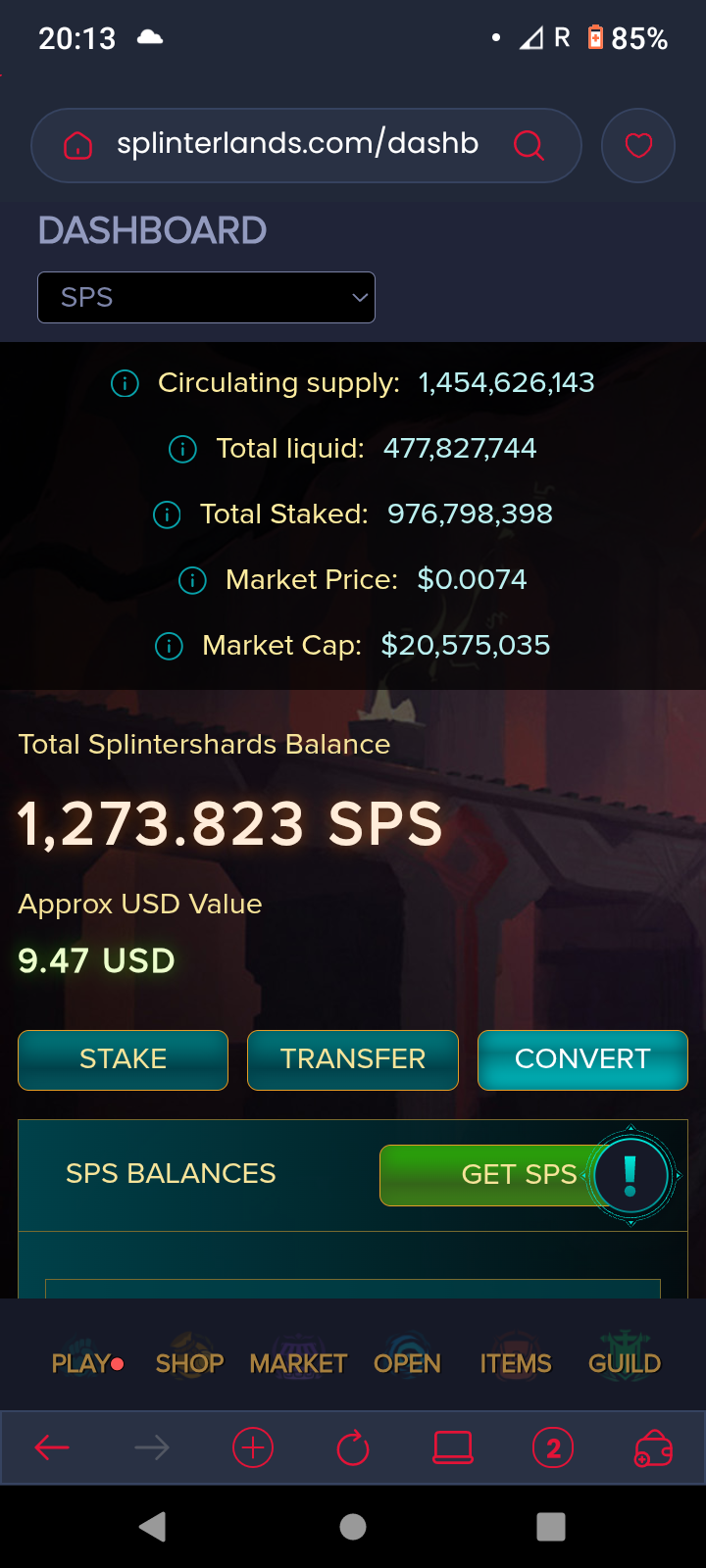Show info for Total Staked
This screenshot has width=706, height=1568.
pos(167,514)
